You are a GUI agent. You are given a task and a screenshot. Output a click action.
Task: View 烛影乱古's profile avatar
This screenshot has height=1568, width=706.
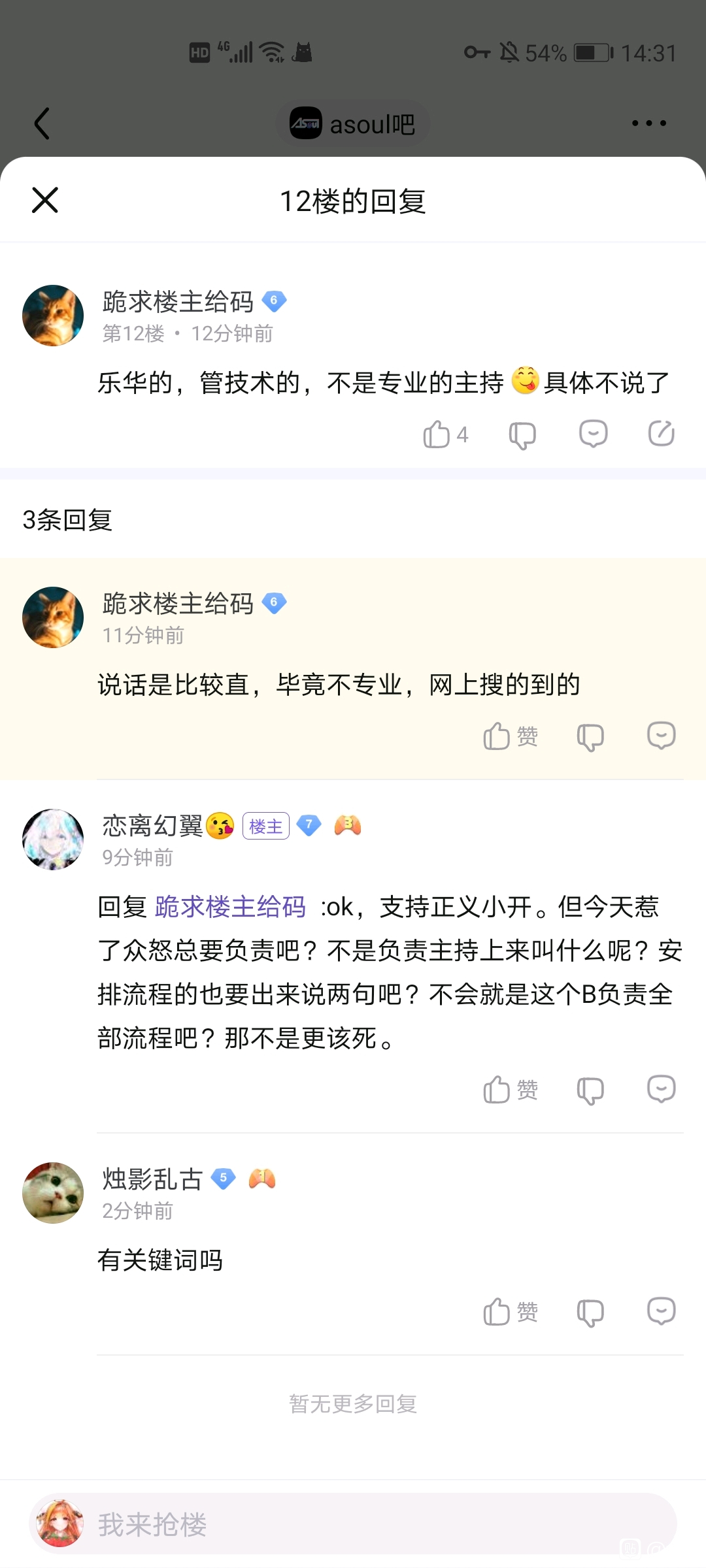point(53,1192)
